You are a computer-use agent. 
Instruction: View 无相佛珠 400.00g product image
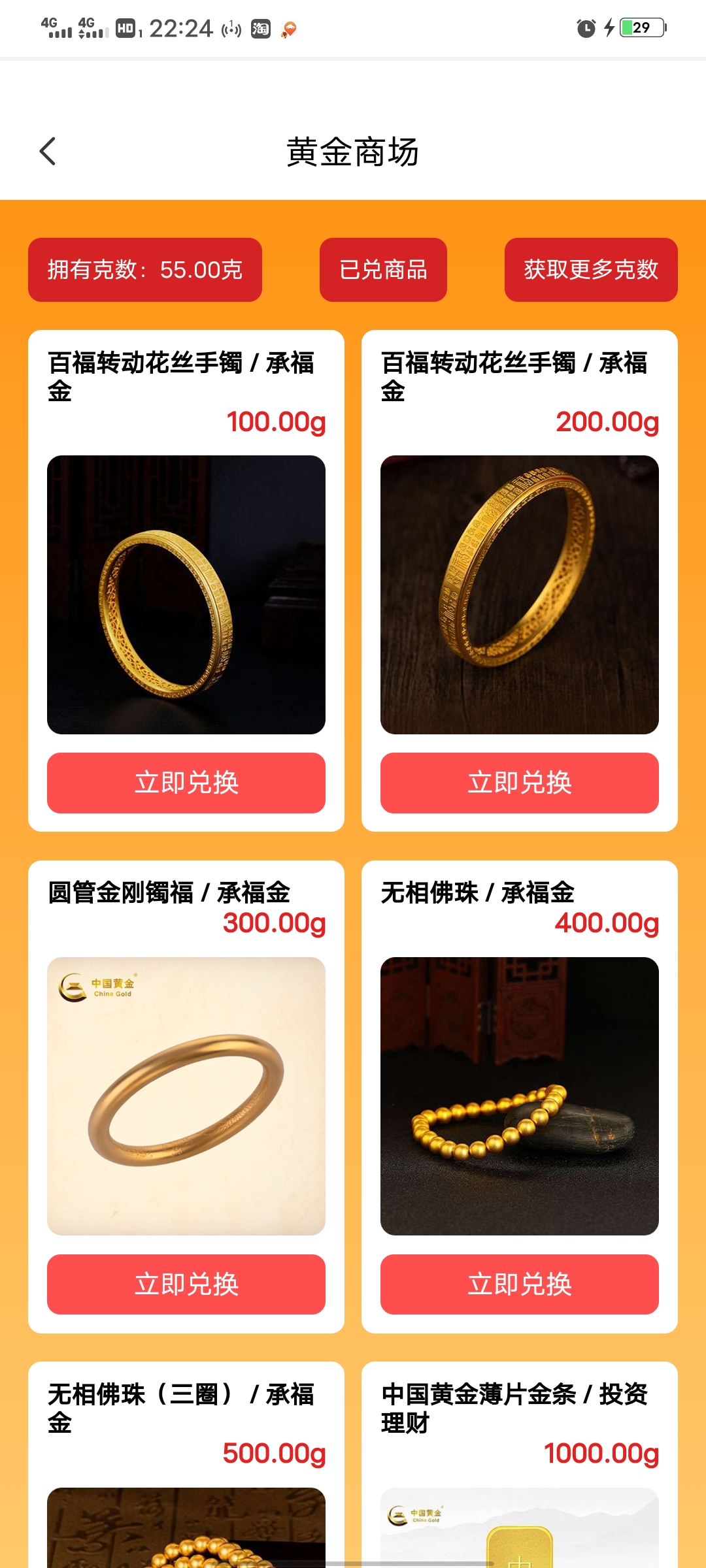[519, 1096]
